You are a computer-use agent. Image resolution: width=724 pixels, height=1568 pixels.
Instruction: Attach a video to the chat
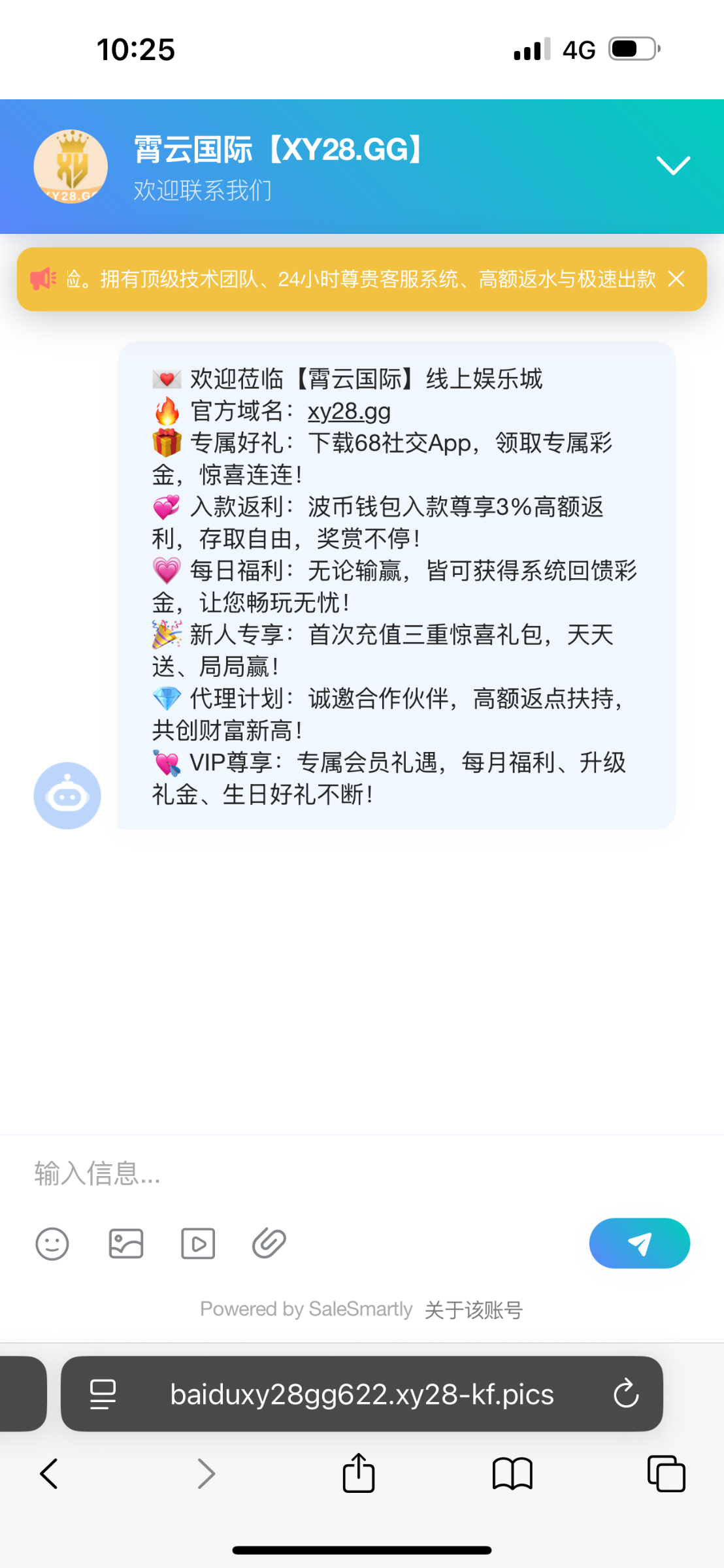click(198, 1243)
